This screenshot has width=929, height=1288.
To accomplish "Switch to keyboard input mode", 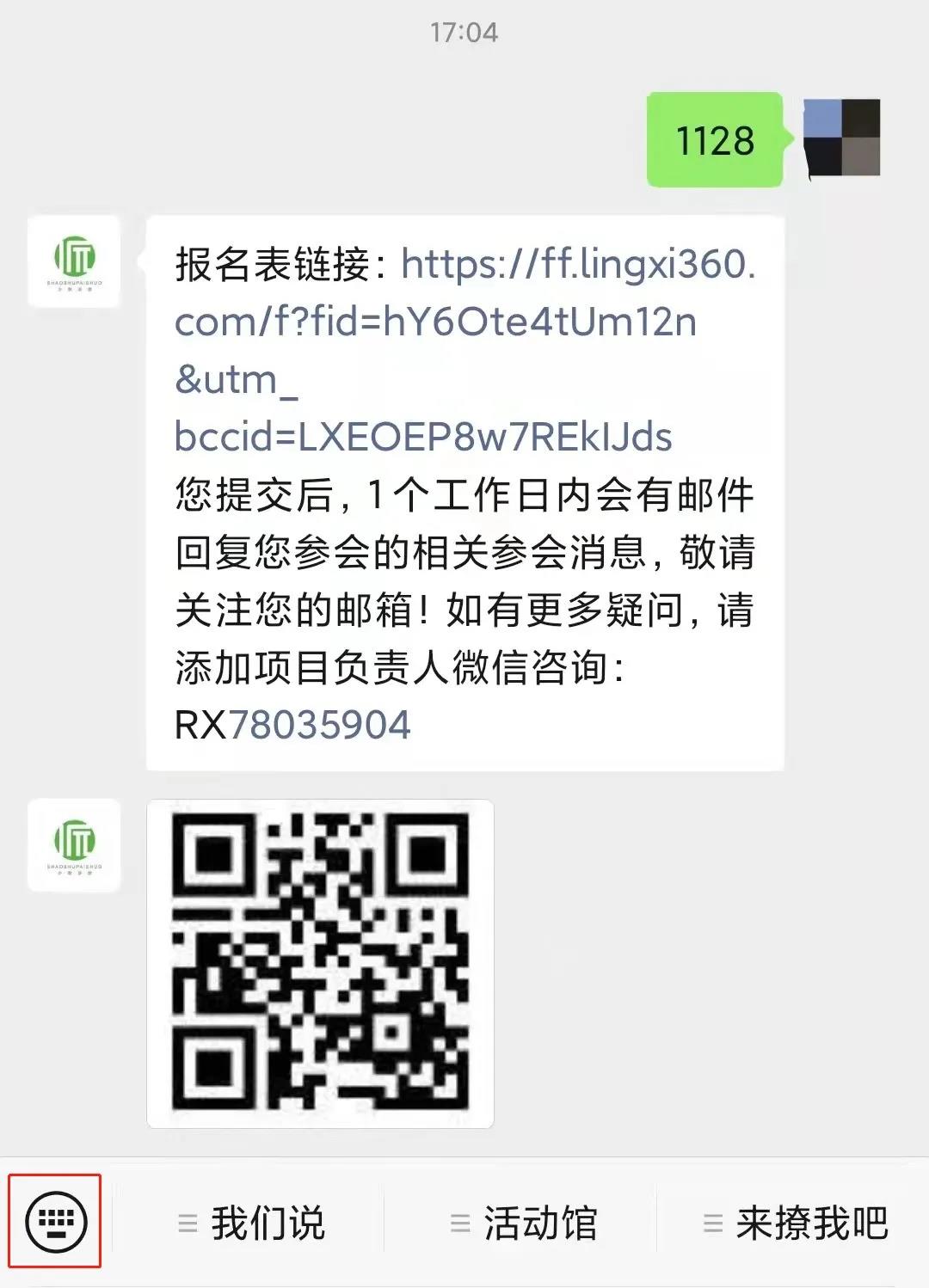I will (56, 1221).
